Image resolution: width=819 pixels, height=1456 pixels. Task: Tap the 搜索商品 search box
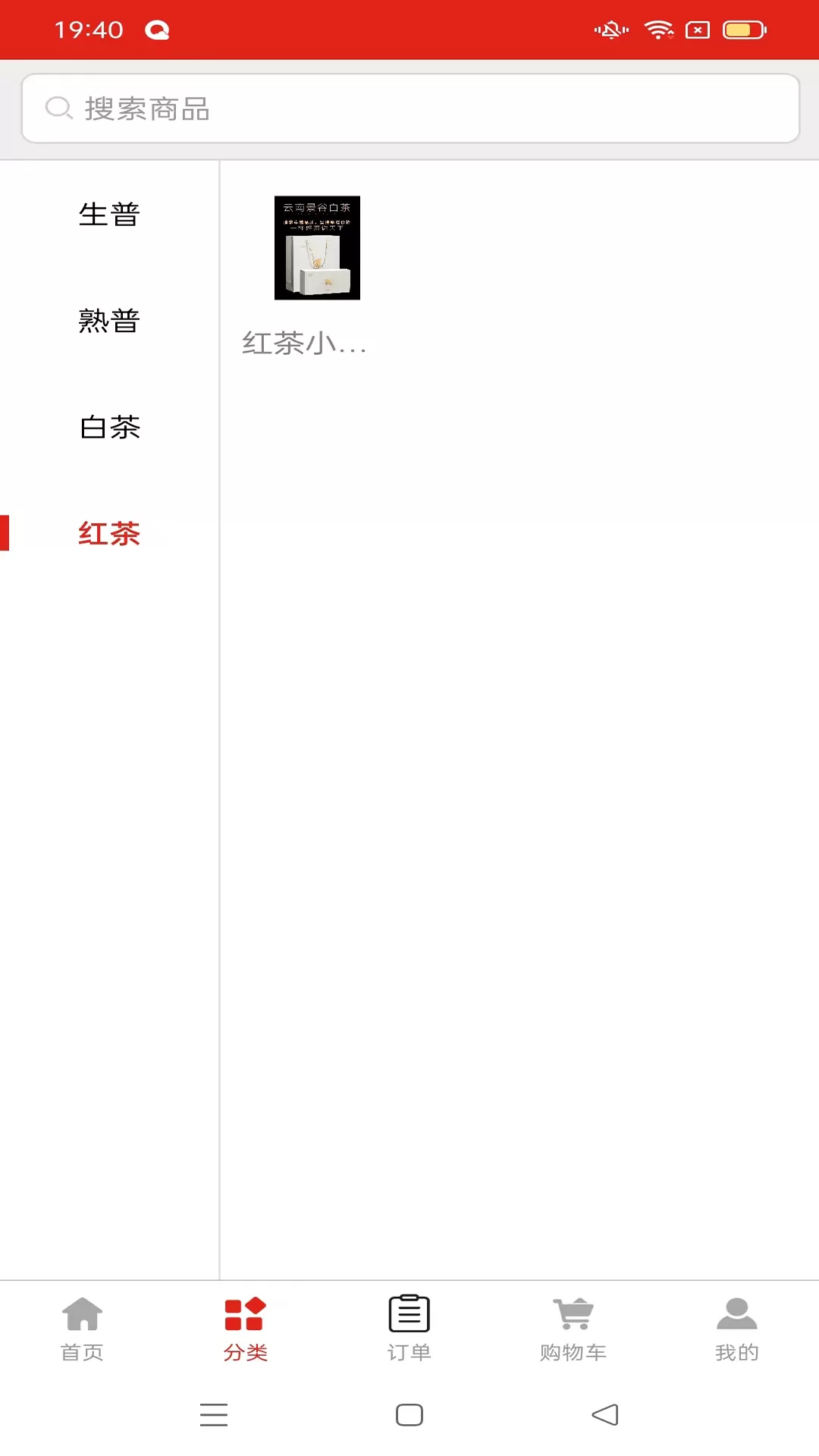tap(410, 108)
